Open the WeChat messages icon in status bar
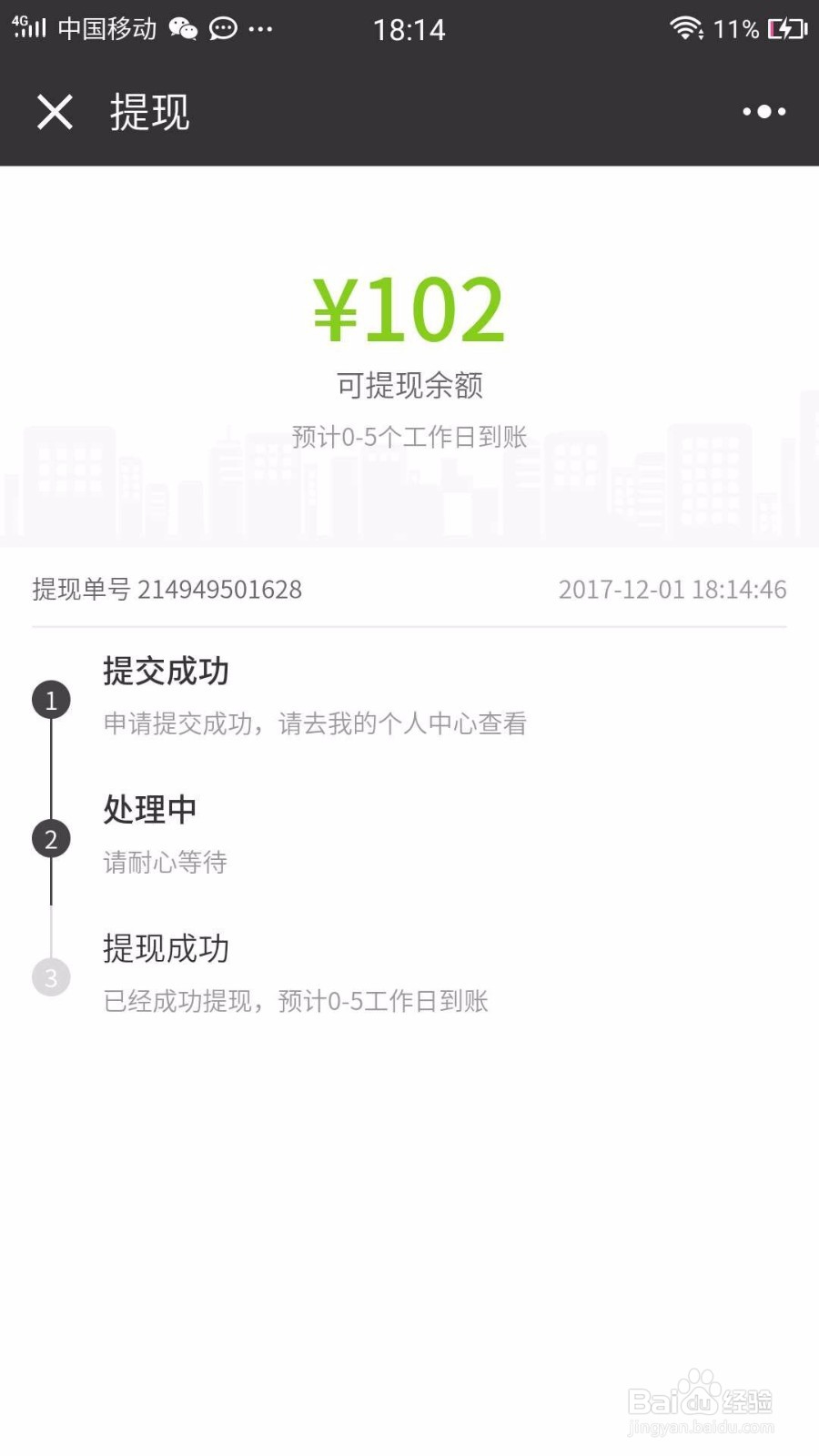 183,29
